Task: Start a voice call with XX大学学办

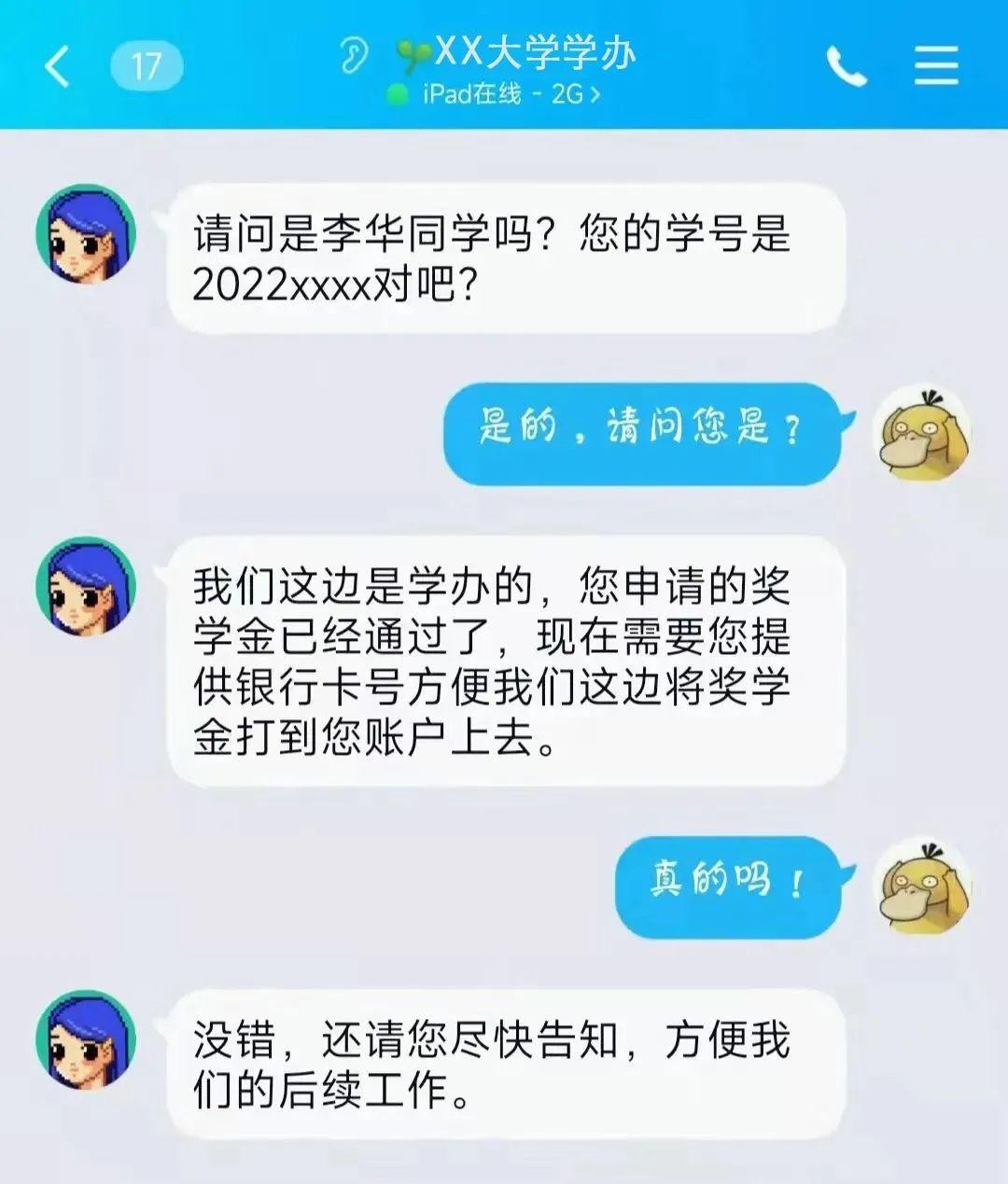Action: [847, 66]
